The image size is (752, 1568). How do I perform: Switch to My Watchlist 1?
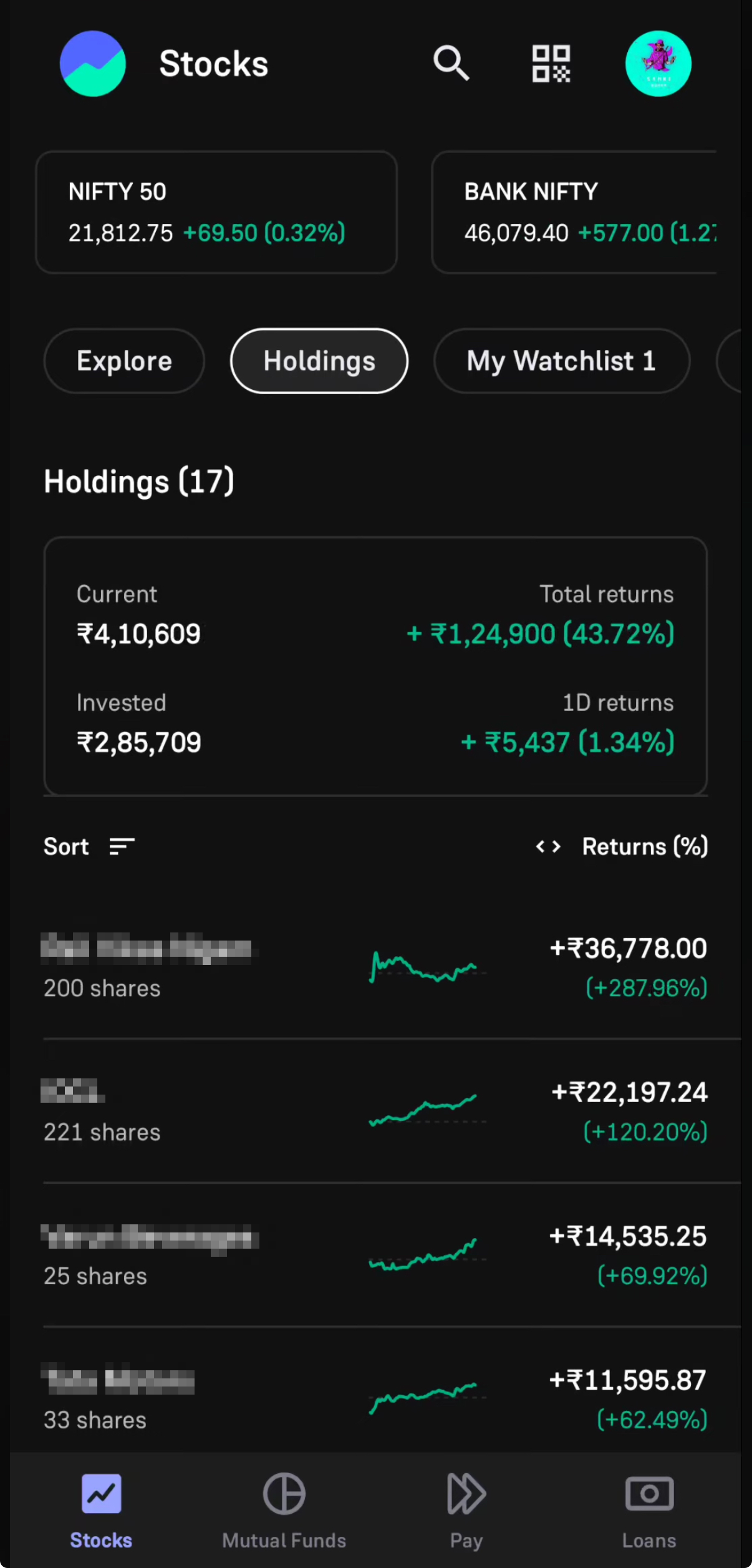(562, 361)
